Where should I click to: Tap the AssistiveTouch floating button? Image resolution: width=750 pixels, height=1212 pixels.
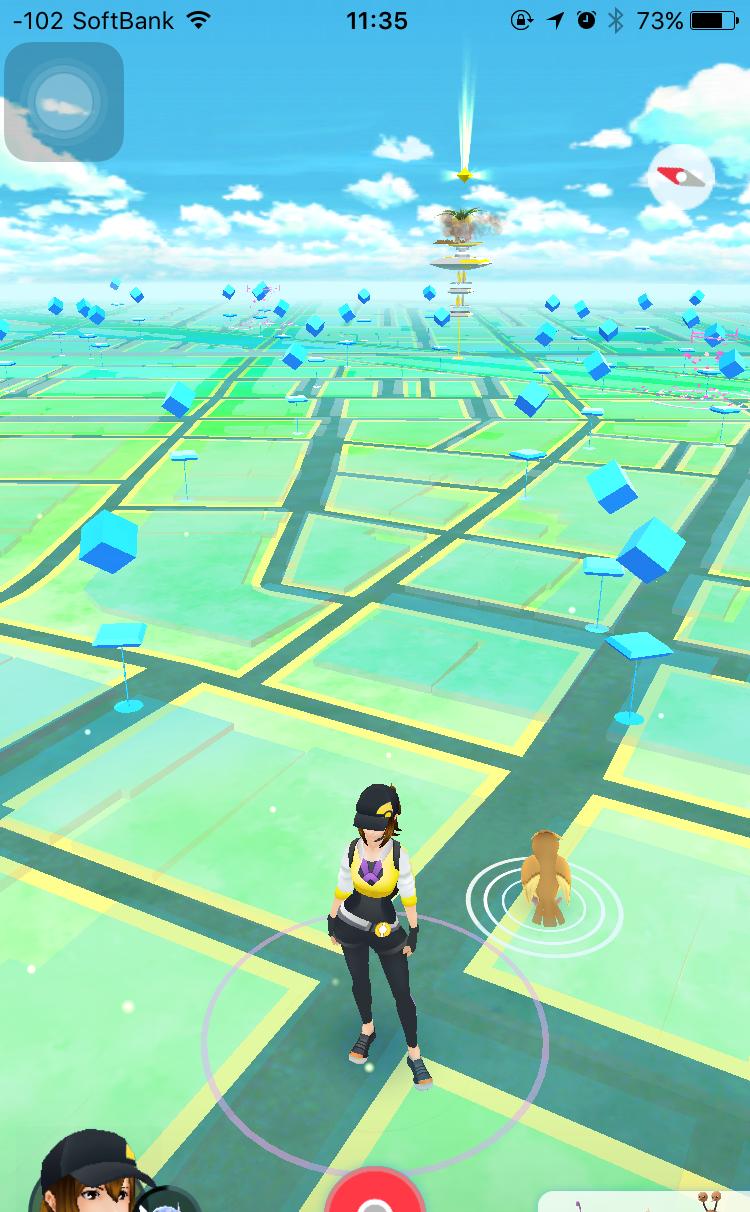click(64, 101)
